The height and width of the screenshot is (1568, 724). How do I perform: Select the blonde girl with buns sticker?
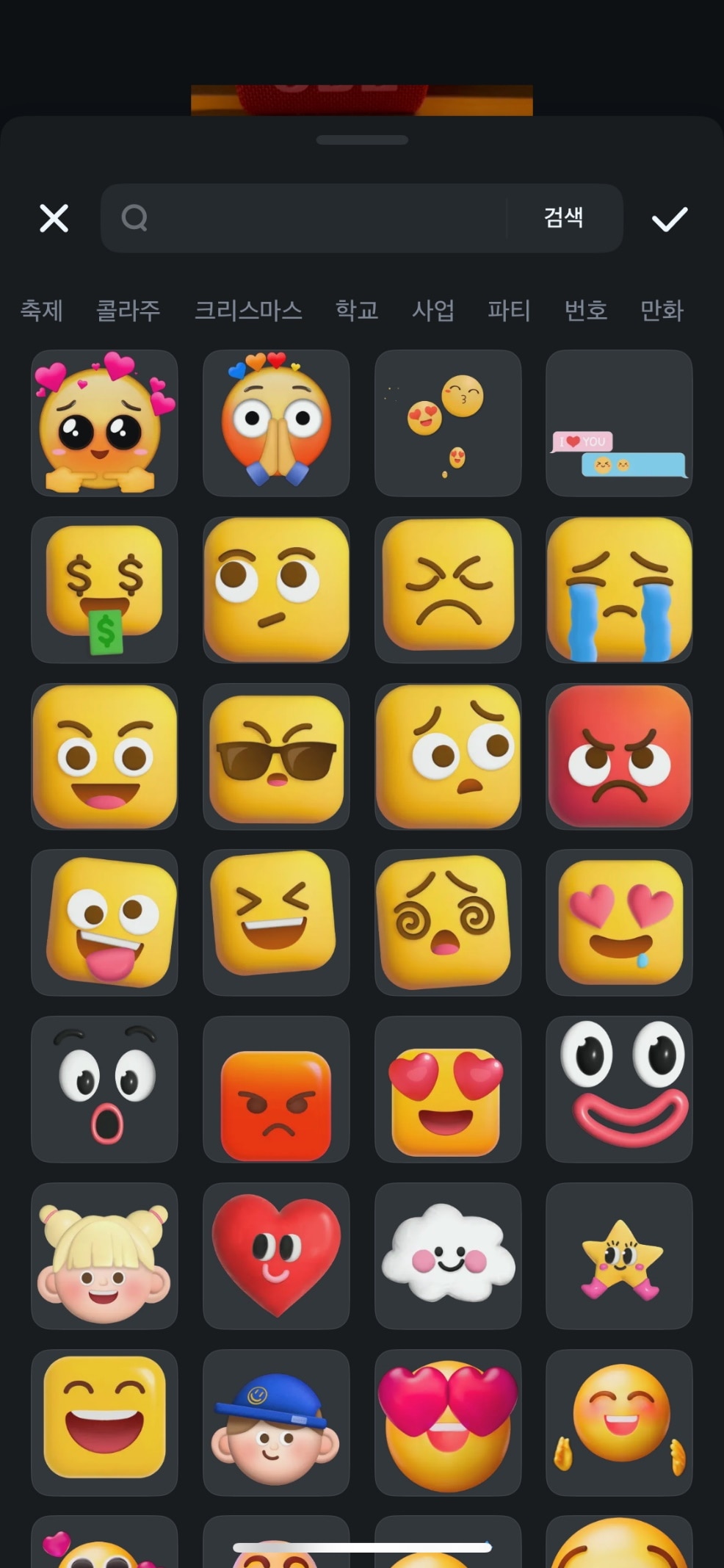[x=104, y=1256]
